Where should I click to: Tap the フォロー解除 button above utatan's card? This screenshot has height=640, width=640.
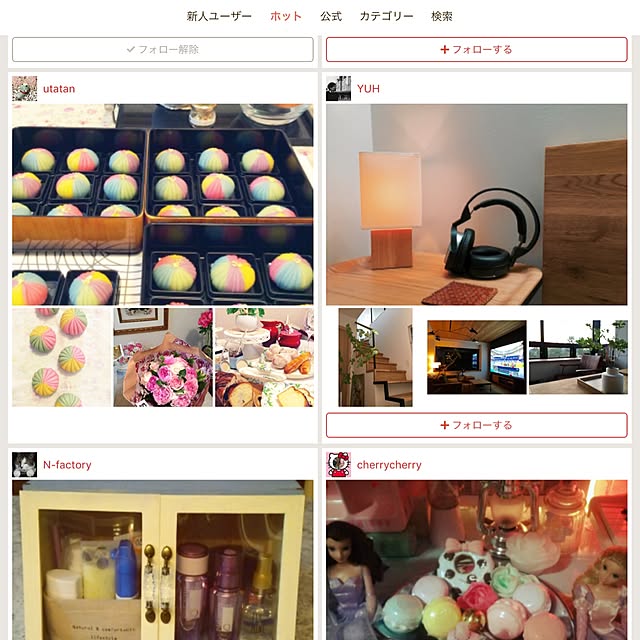[162, 49]
